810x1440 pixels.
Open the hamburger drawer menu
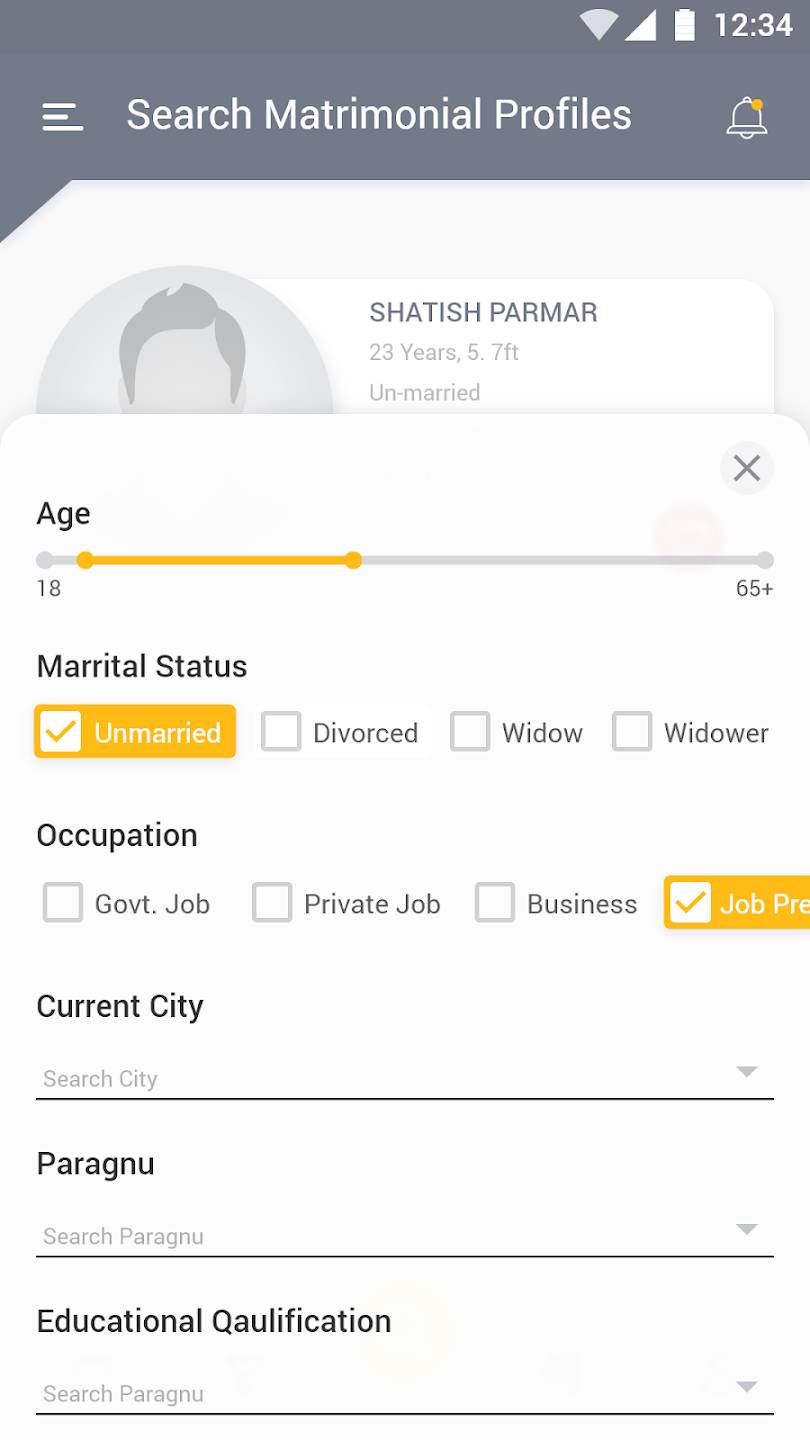click(x=62, y=117)
